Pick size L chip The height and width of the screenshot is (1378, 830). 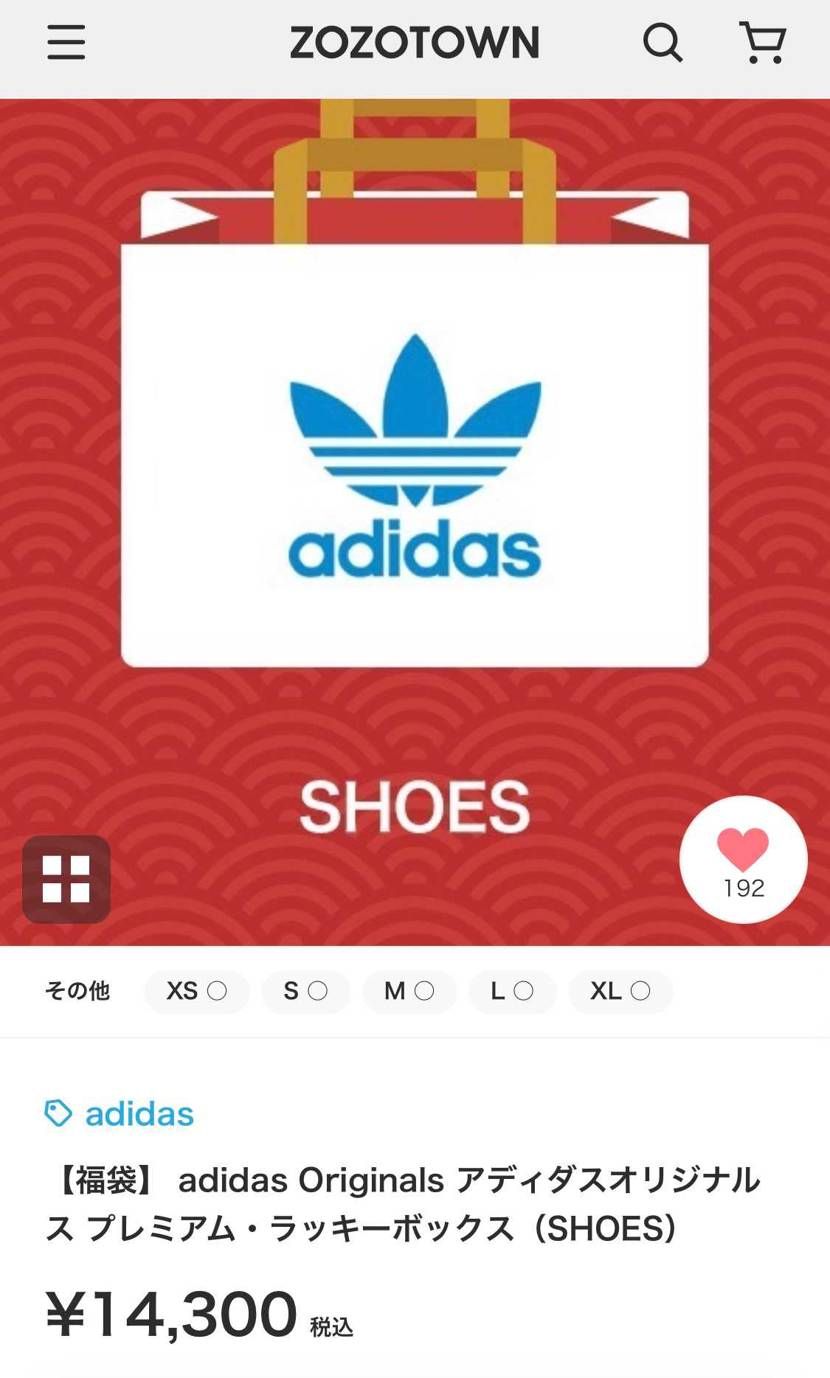512,991
